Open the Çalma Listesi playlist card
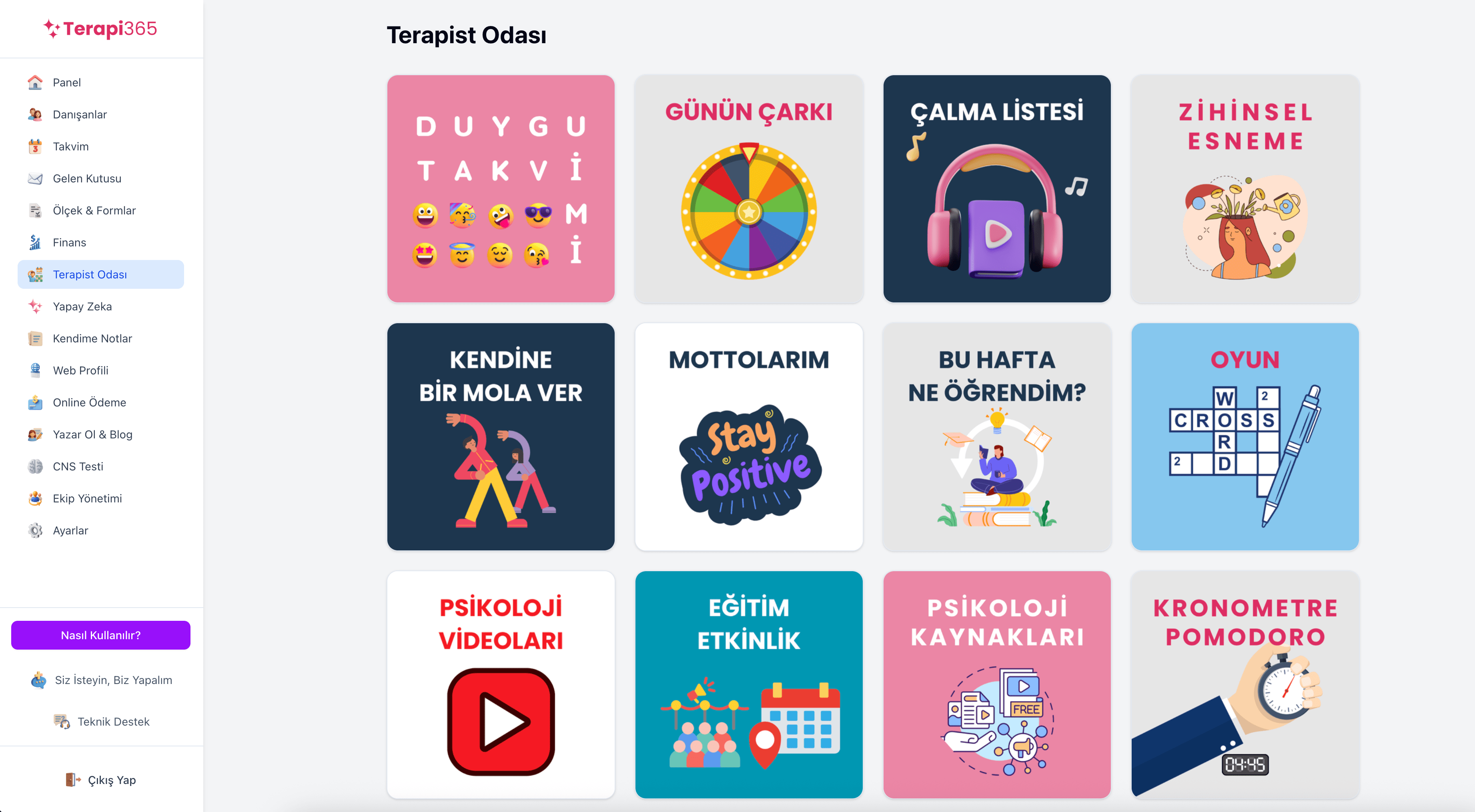 pyautogui.click(x=996, y=188)
